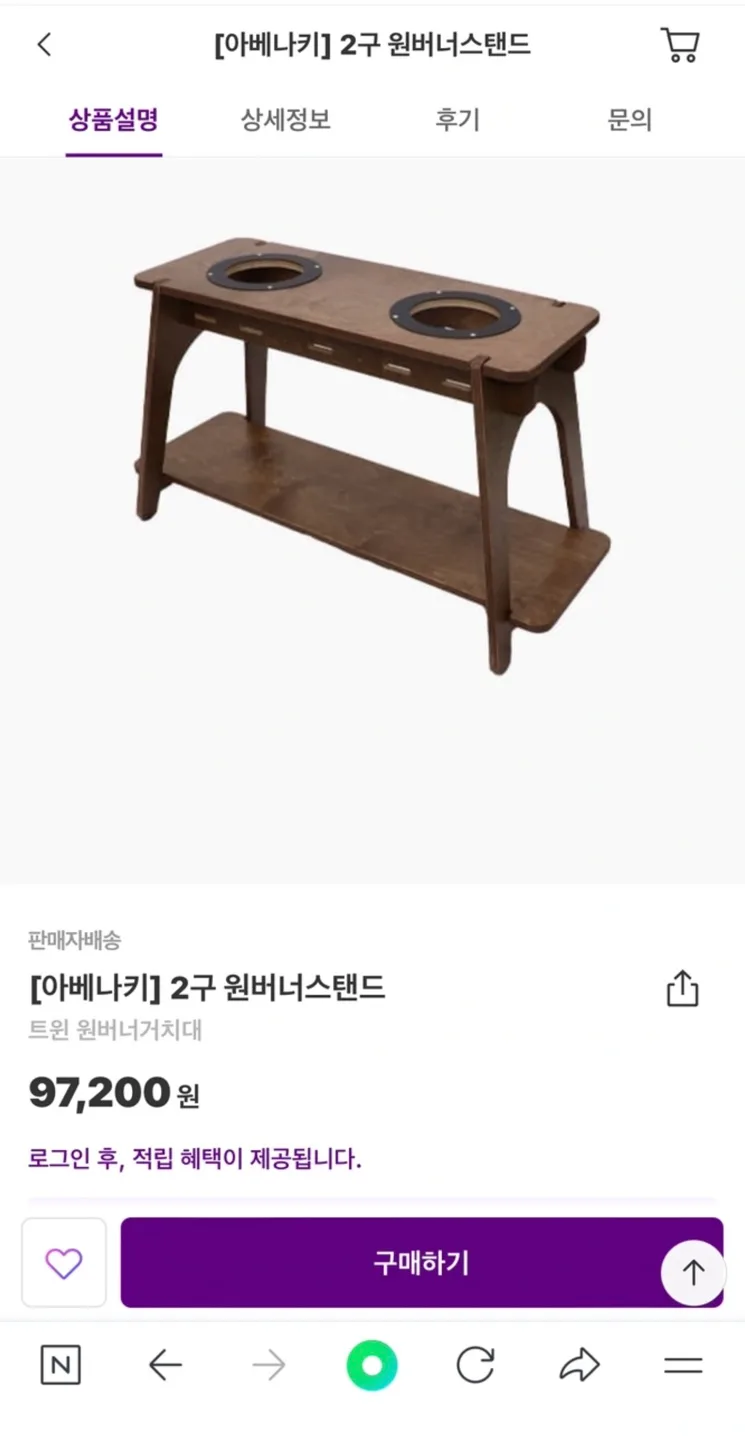Add product to wishlist with heart
The width and height of the screenshot is (745, 1440).
tap(64, 1263)
